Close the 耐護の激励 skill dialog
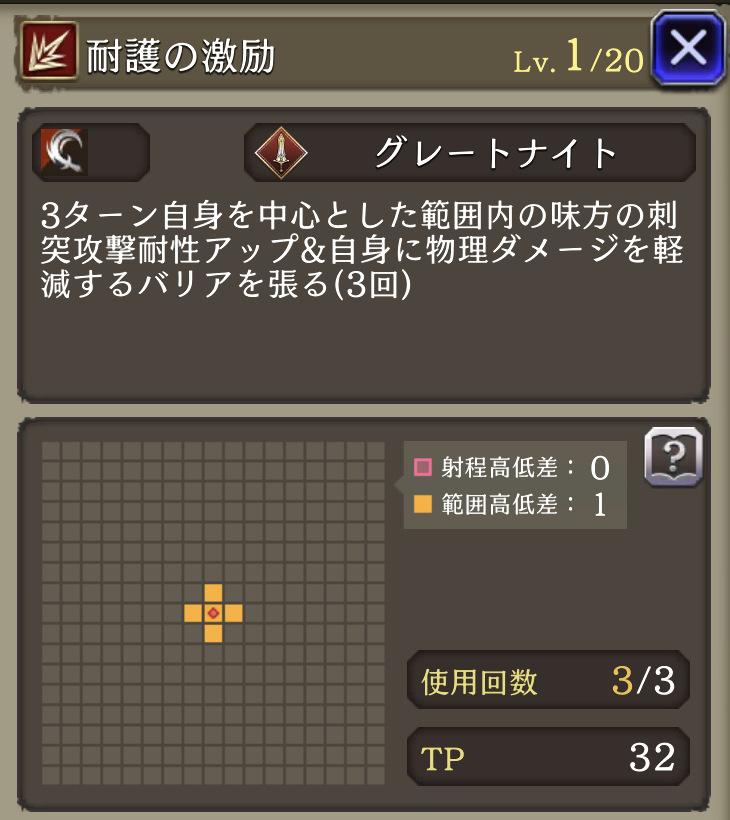The image size is (730, 820). click(687, 48)
